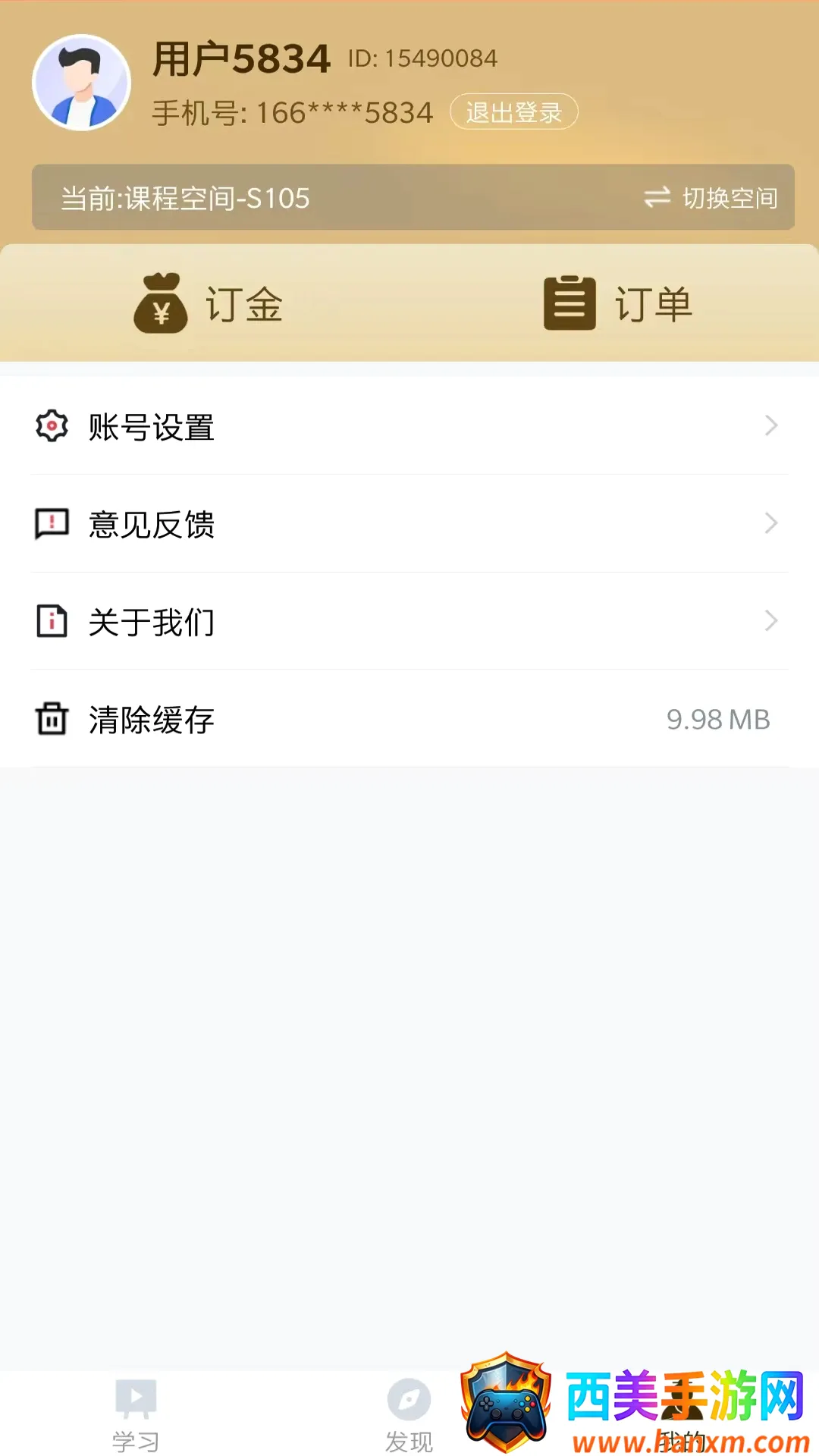Clear cache via 清除缓存 row
The height and width of the screenshot is (1456, 819).
(x=409, y=719)
